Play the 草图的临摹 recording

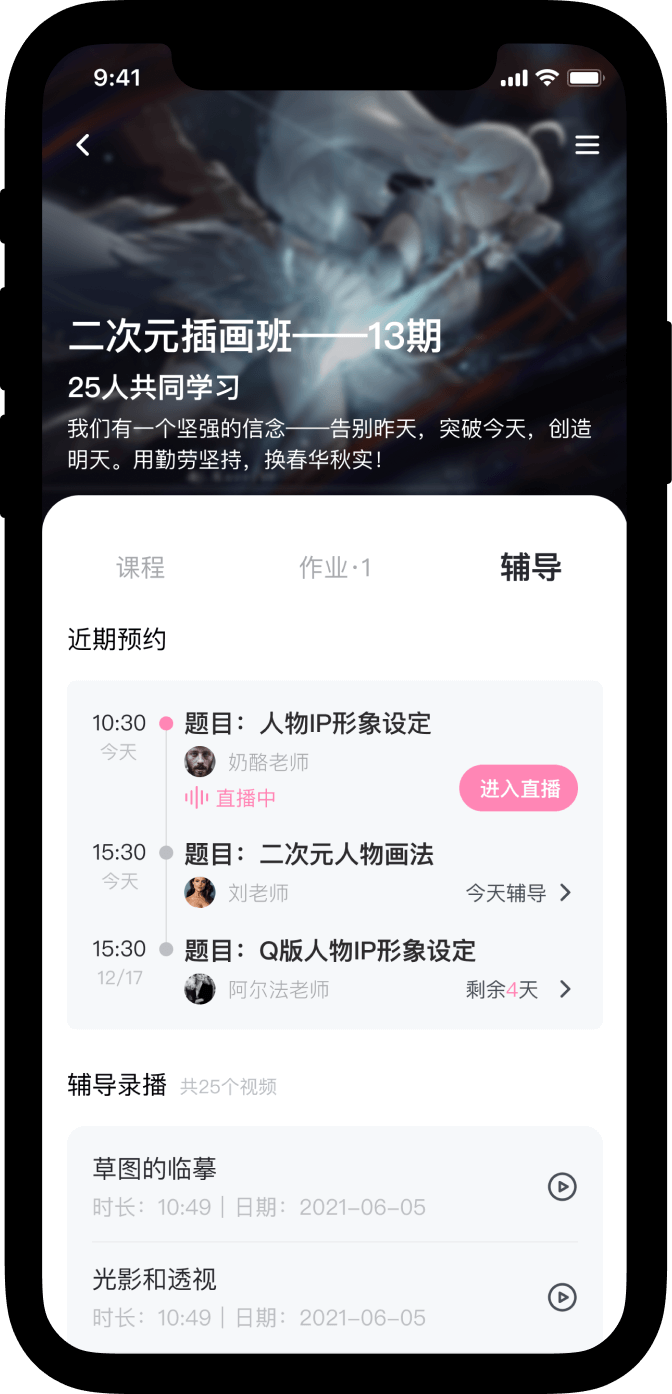coord(562,1187)
